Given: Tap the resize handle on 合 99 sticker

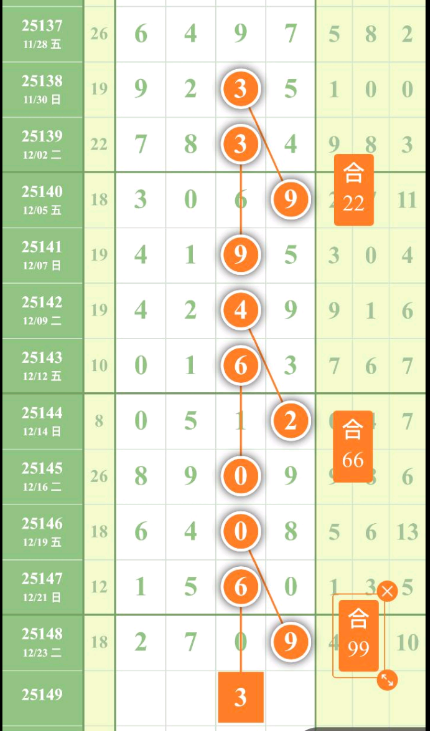Looking at the screenshot, I should coord(387,680).
